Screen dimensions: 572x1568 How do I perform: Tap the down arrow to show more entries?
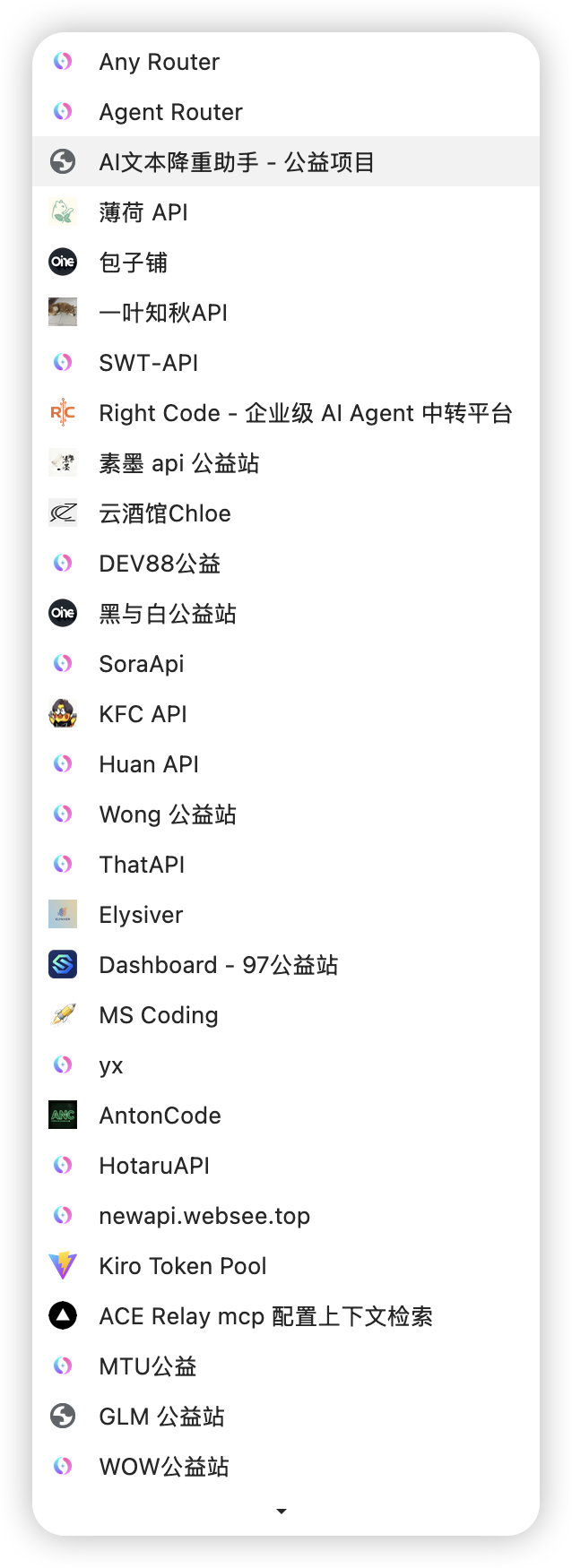coord(282,1512)
